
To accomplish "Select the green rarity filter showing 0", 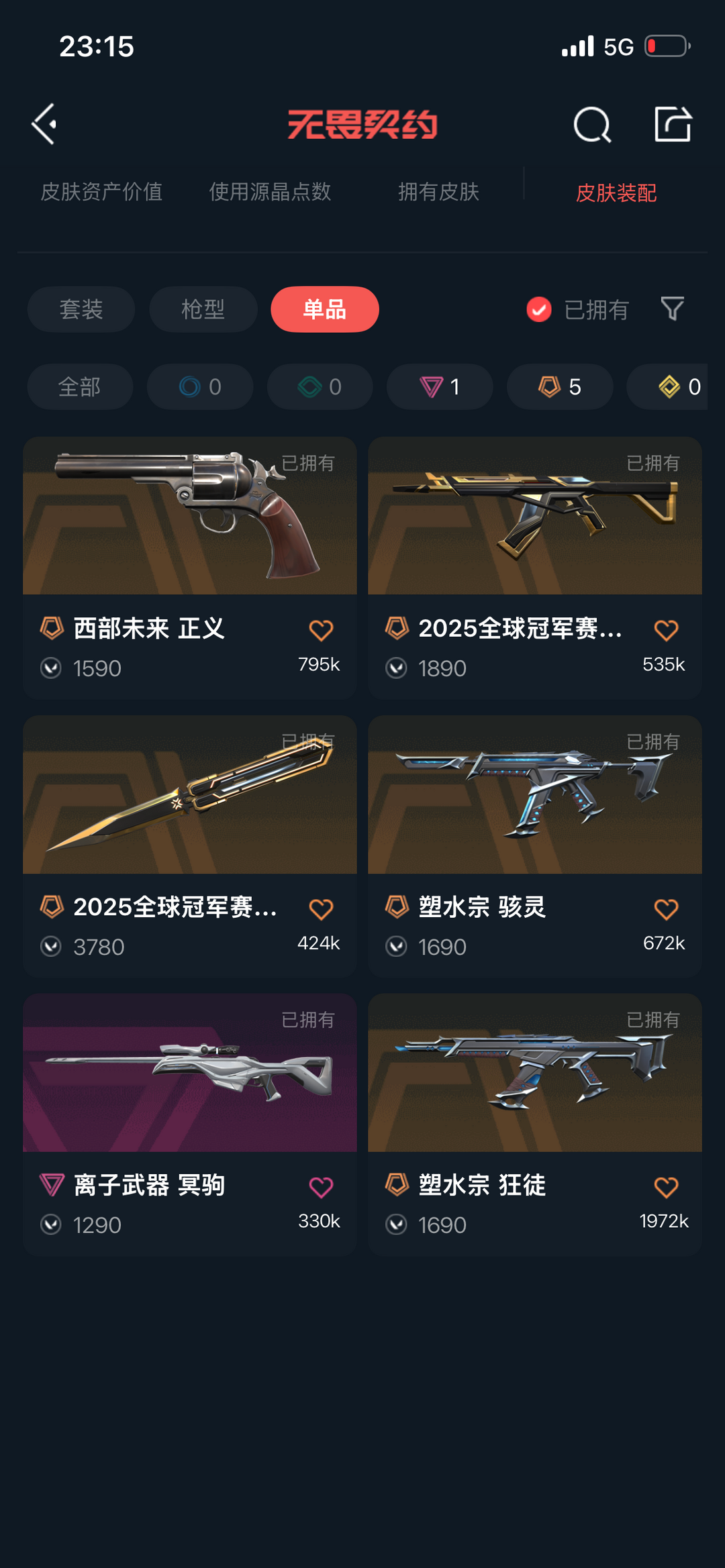I will tap(319, 387).
